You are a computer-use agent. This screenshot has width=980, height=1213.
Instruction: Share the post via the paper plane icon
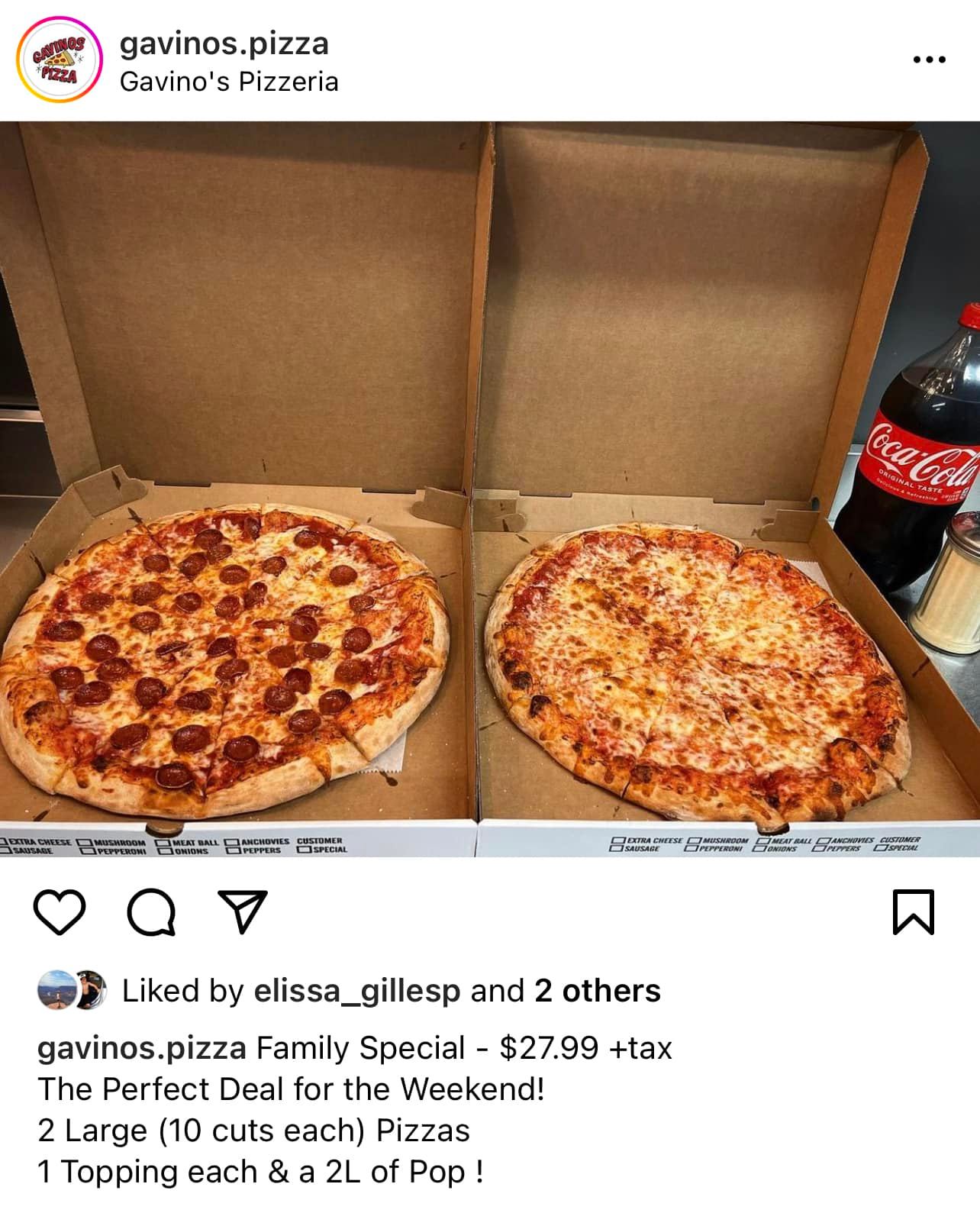(x=242, y=911)
